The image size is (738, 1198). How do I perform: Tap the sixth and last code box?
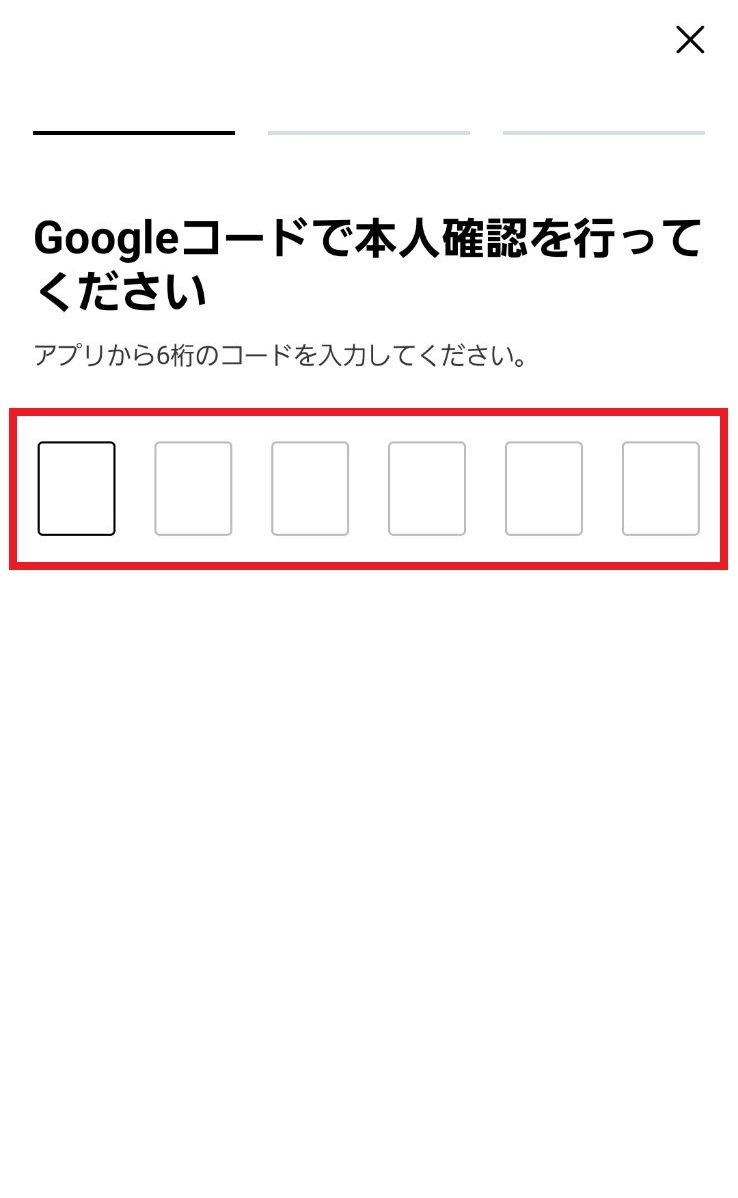pos(661,488)
